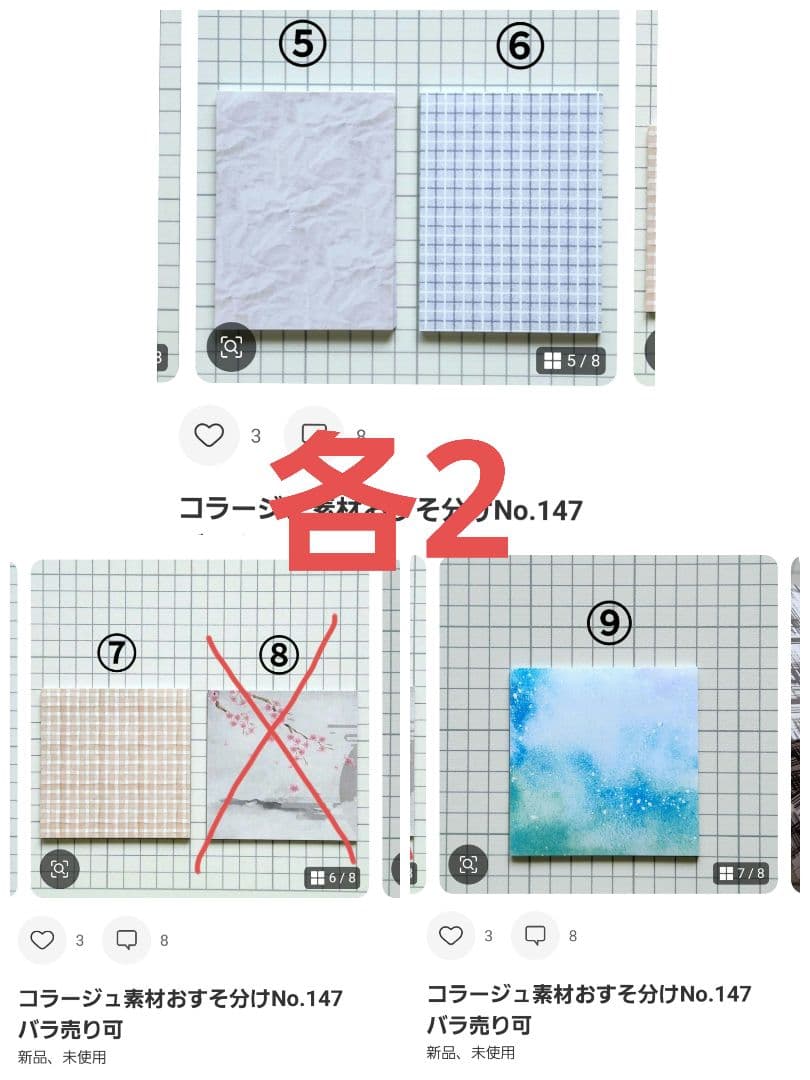Image resolution: width=810 pixels, height=1080 pixels.
Task: Tap 新品、未使用 under the right listing
Action: (470, 1052)
